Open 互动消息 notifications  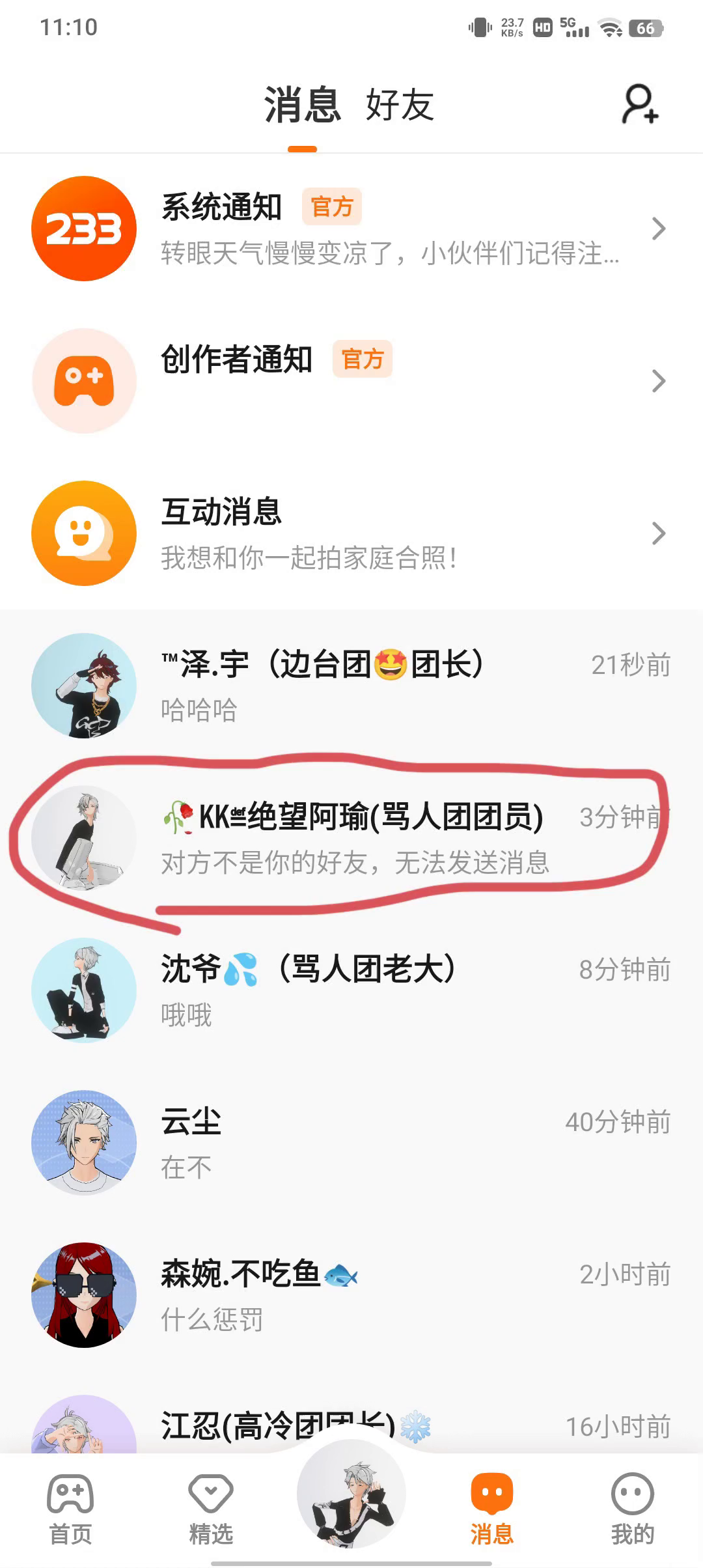(351, 533)
